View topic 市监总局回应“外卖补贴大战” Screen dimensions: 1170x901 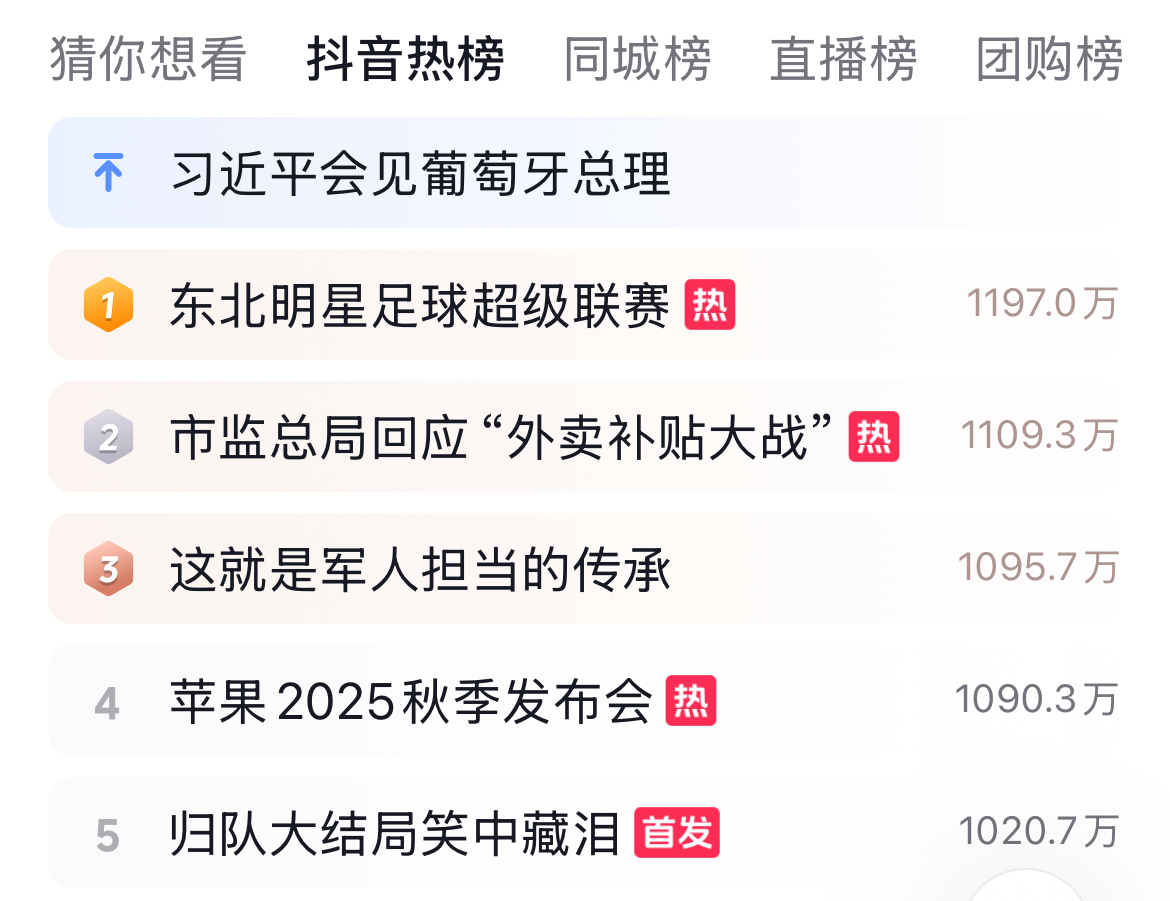[502, 437]
